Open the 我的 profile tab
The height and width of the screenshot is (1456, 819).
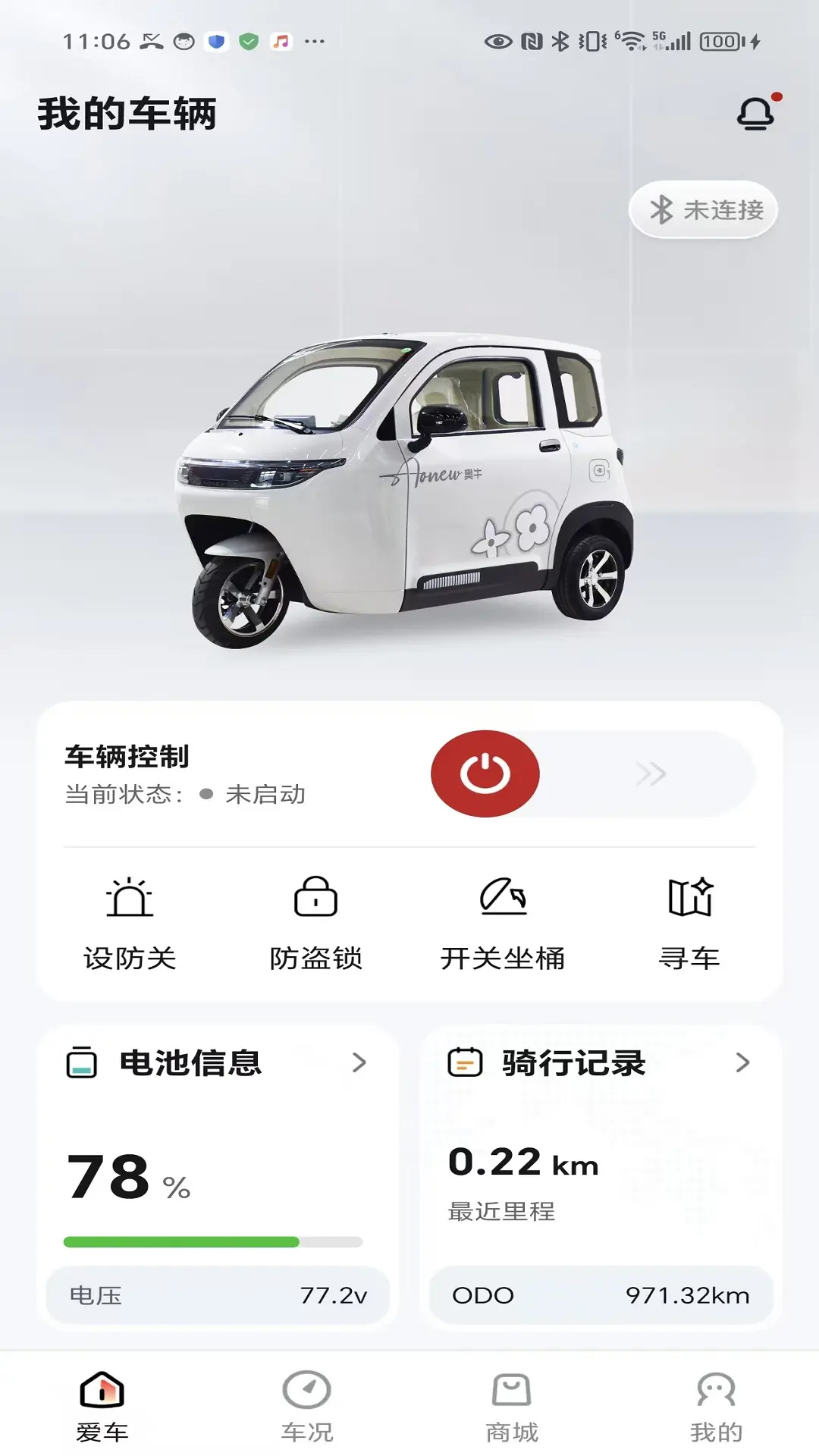point(716,1405)
